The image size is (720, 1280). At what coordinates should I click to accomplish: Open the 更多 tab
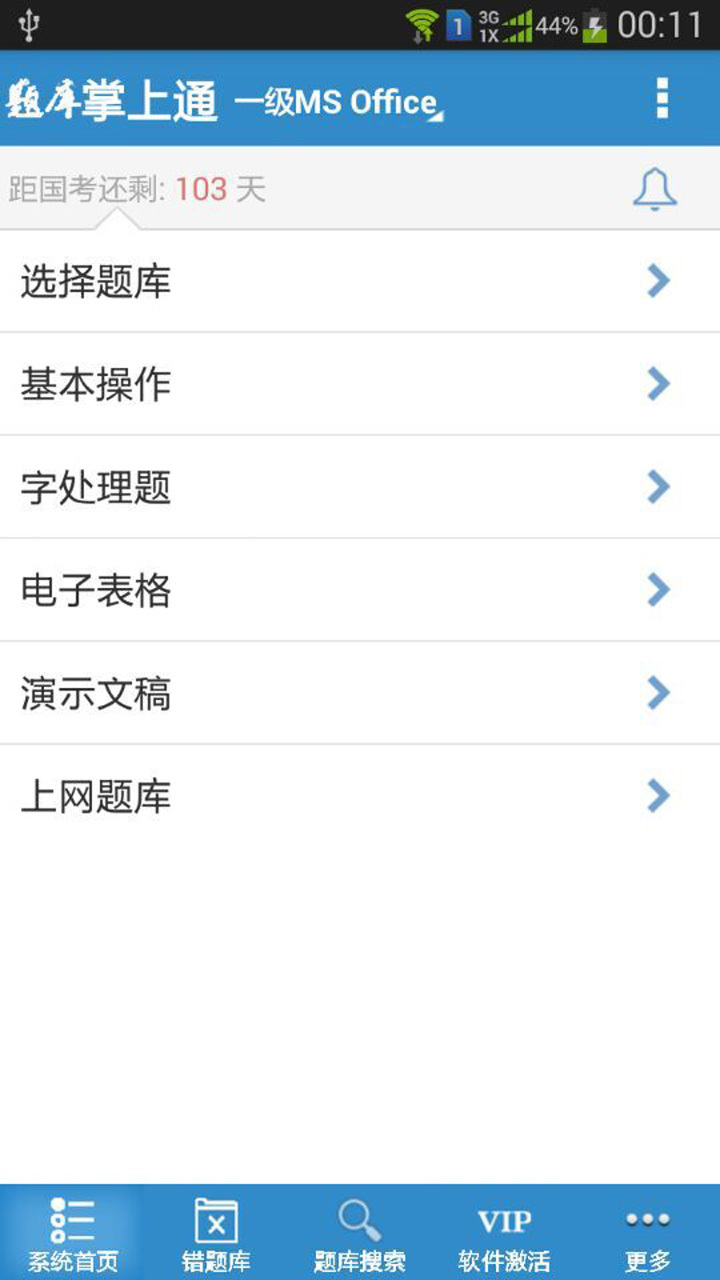click(648, 1234)
